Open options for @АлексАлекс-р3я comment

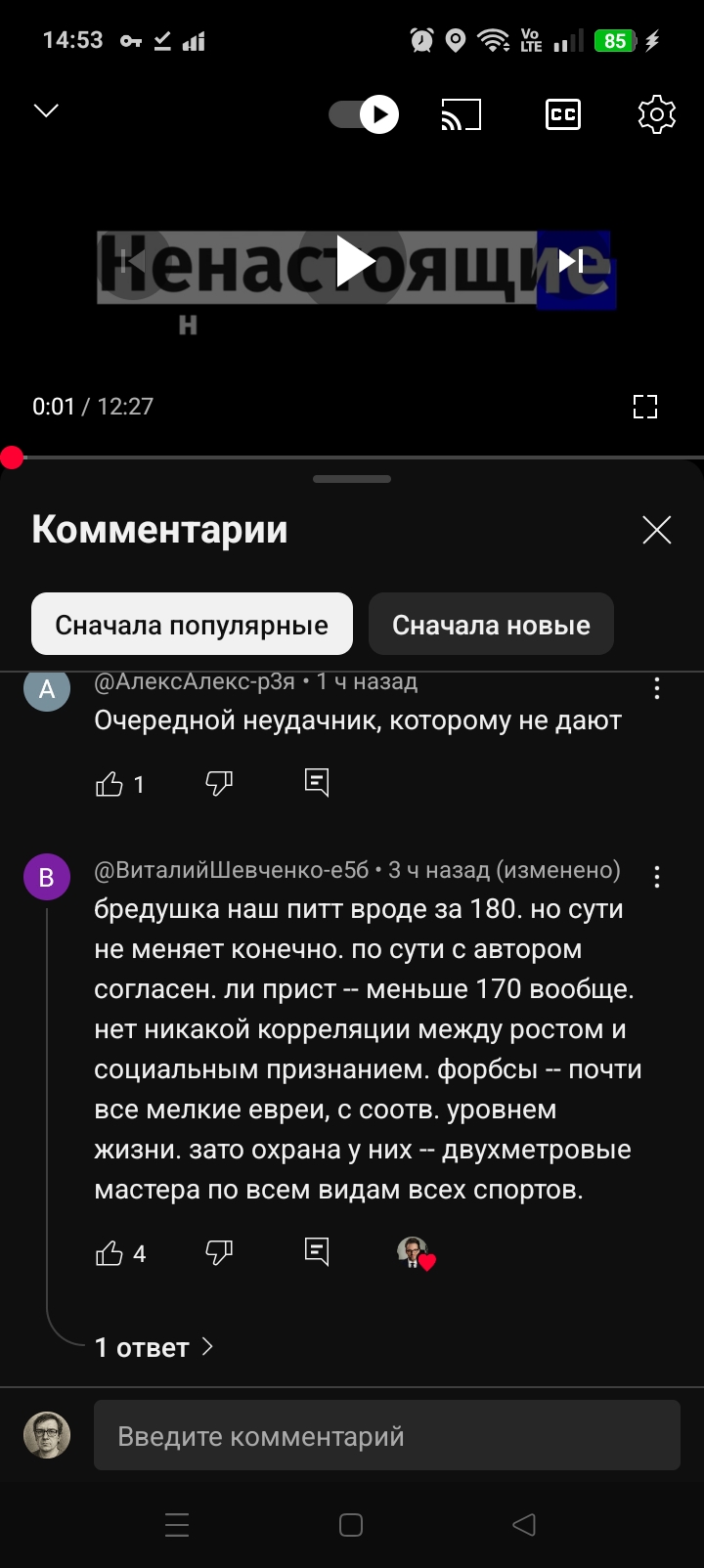[x=657, y=688]
